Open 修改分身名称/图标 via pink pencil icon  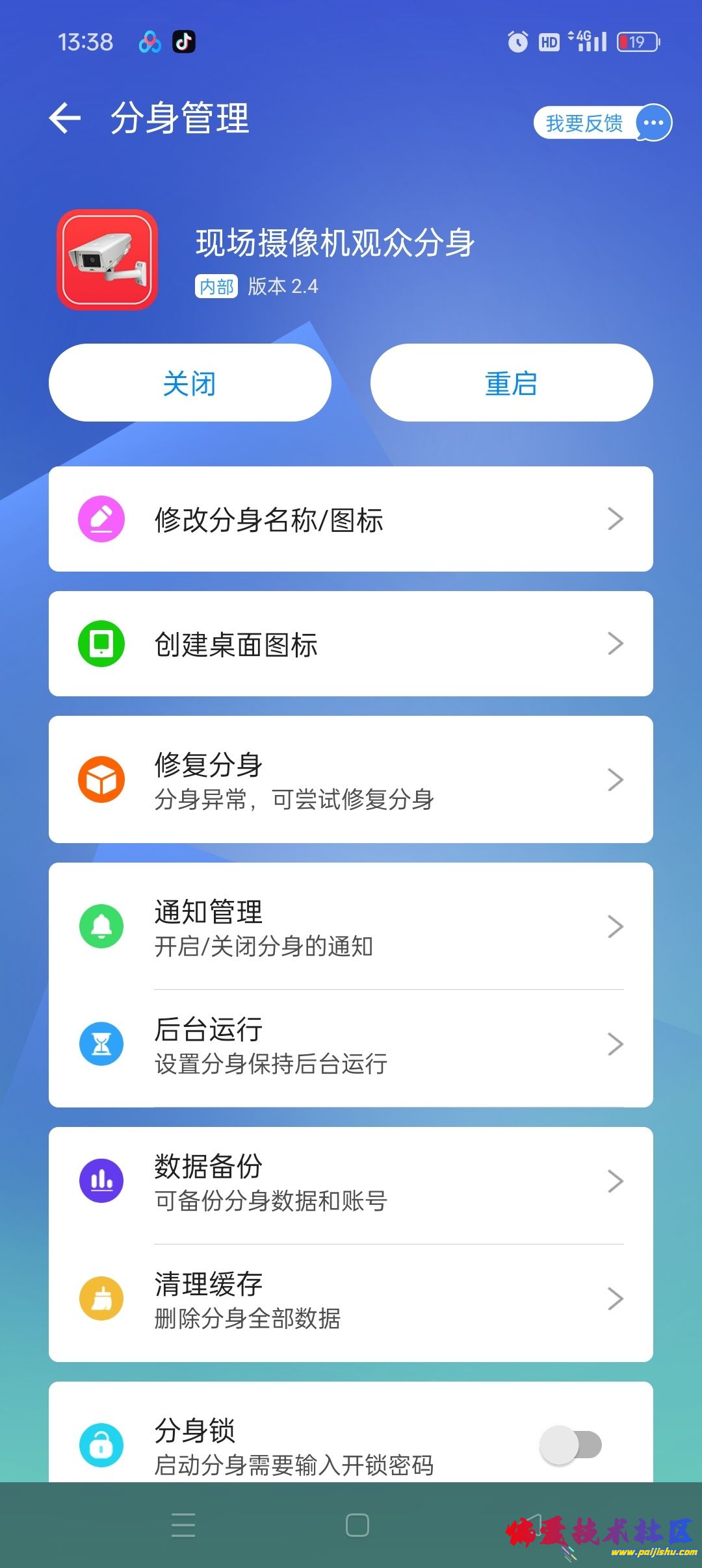pos(101,518)
